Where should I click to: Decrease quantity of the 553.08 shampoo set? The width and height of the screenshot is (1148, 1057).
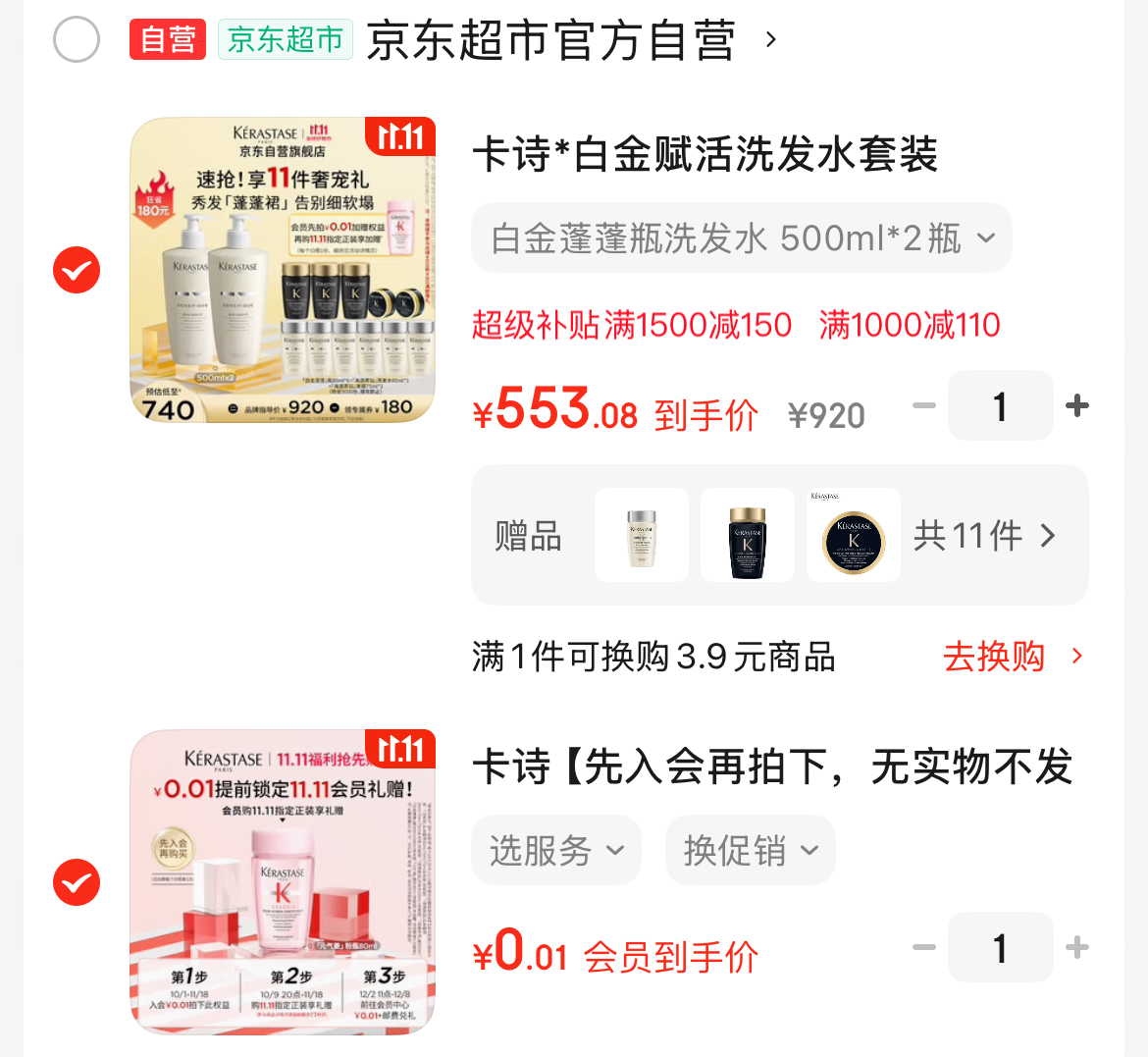coord(923,405)
